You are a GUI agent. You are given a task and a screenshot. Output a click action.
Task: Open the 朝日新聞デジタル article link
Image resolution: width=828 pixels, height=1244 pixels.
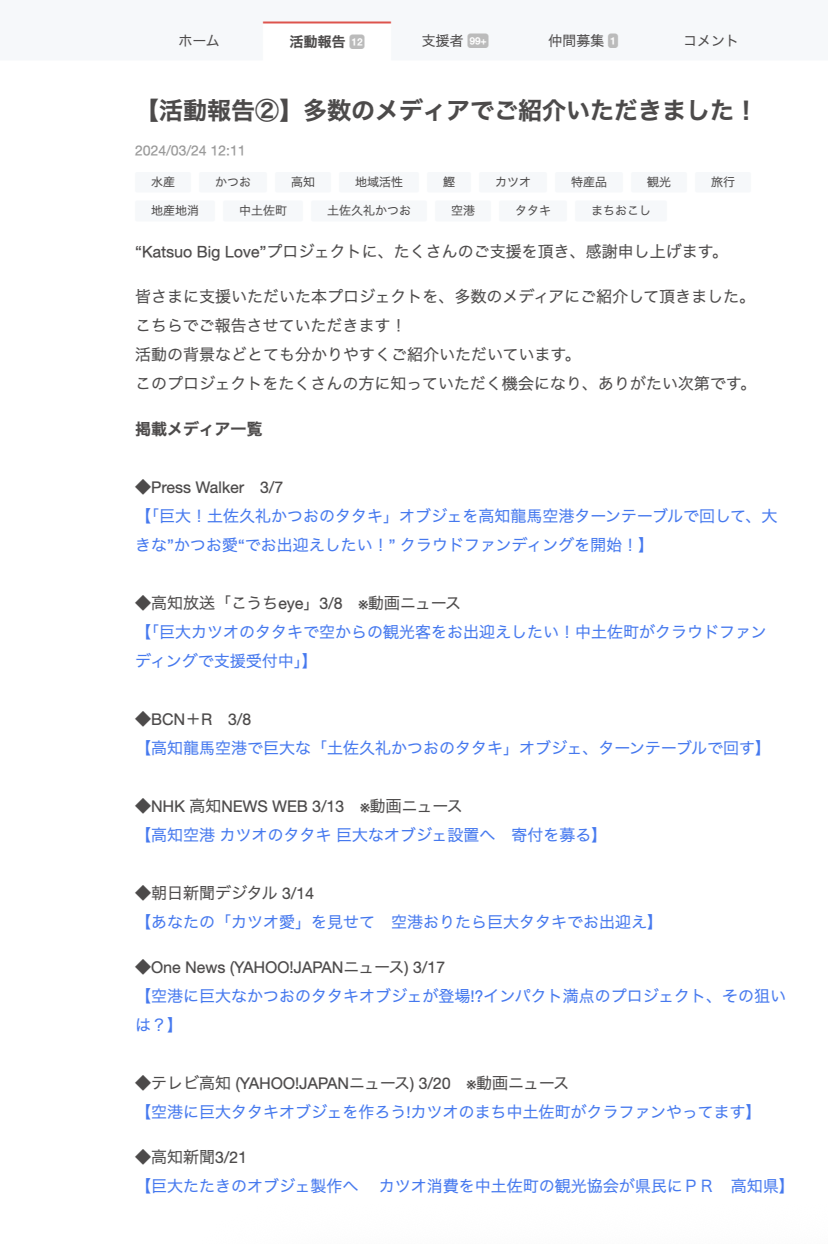pos(395,922)
